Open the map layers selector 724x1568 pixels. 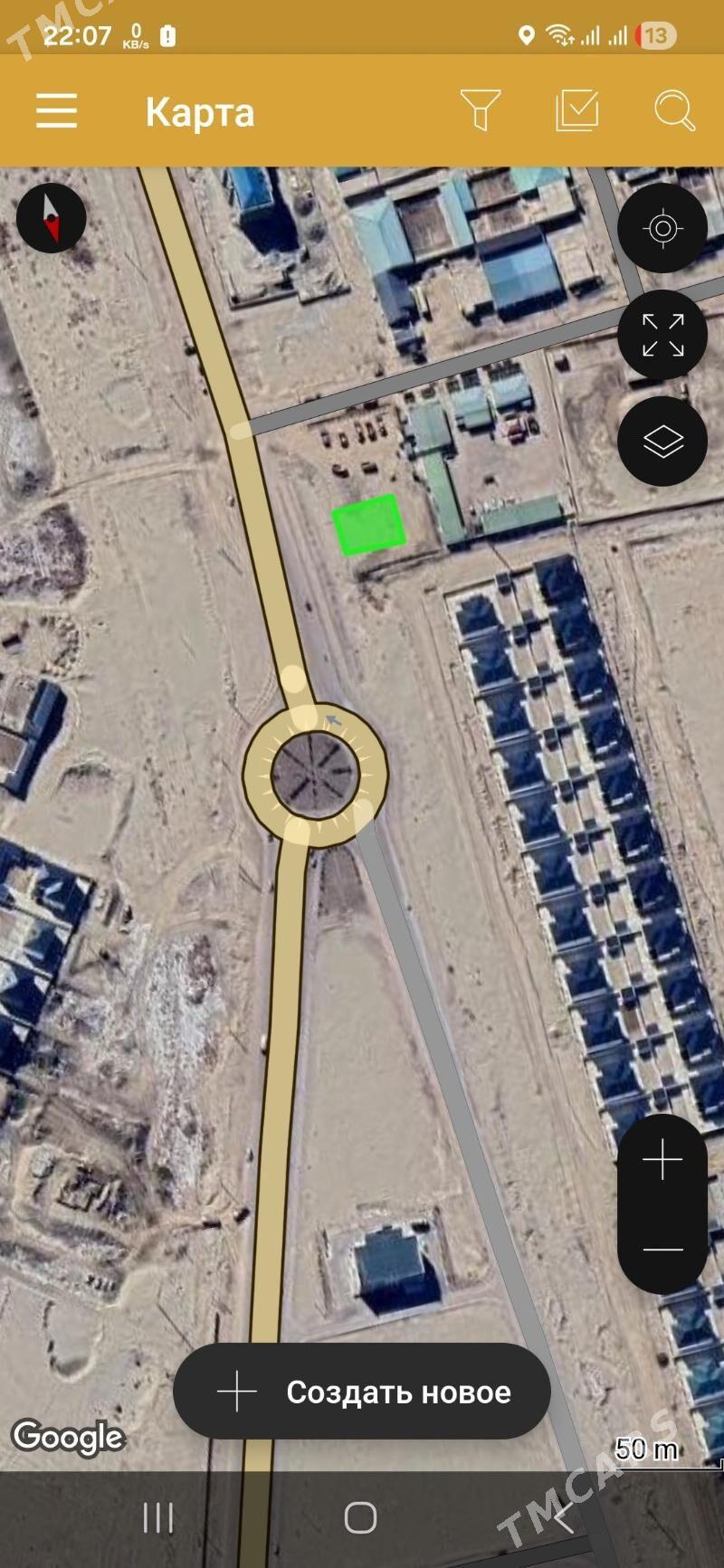coord(662,442)
